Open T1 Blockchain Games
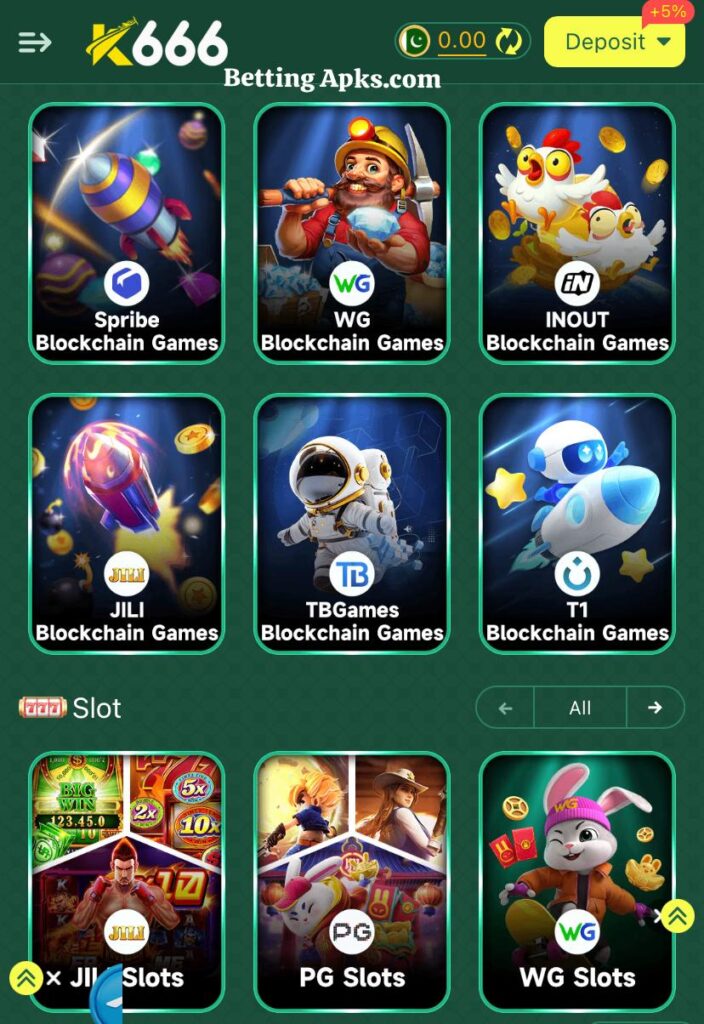 [x=577, y=522]
